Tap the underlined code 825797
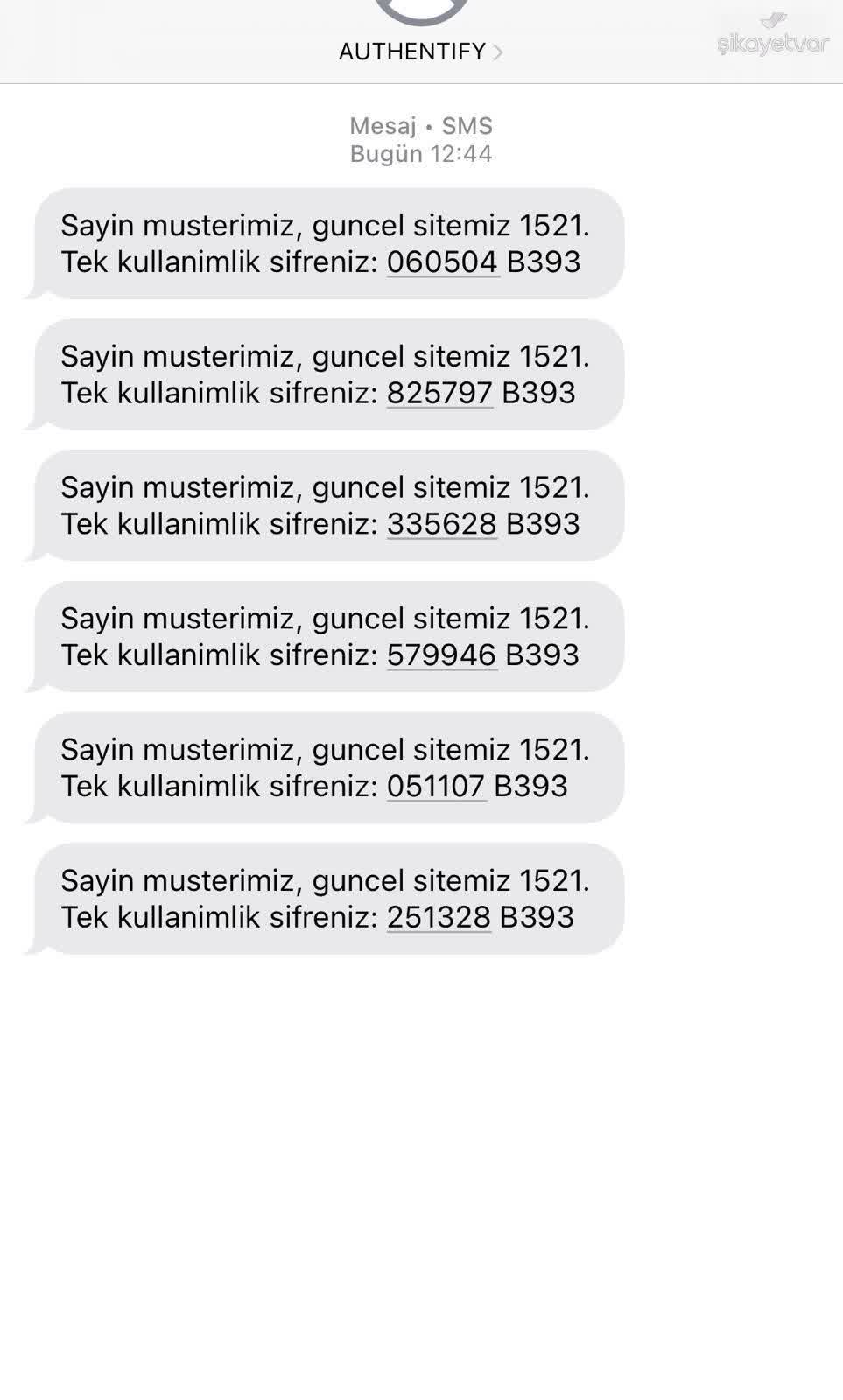 click(x=440, y=394)
